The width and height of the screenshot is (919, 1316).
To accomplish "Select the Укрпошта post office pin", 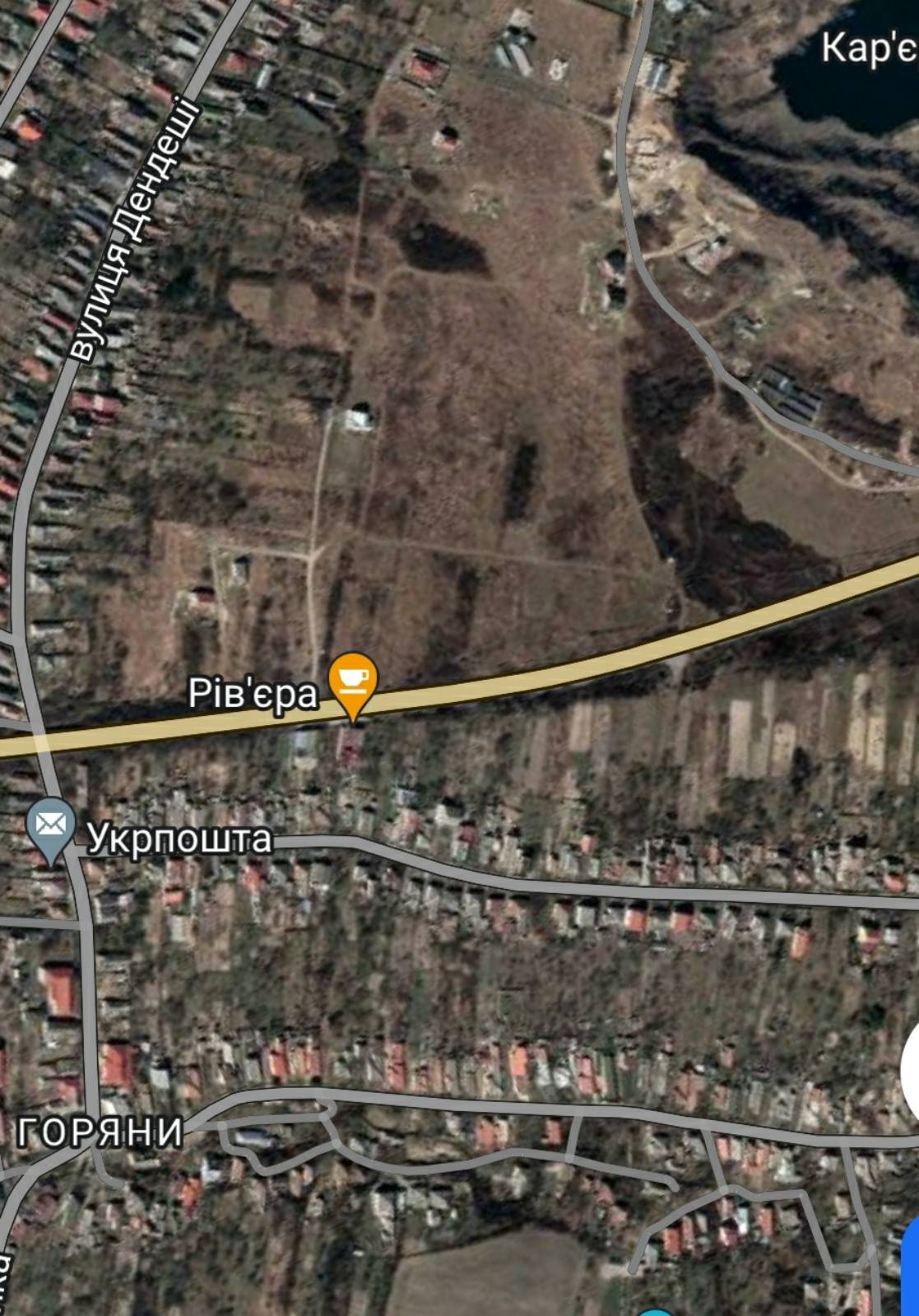I will (51, 825).
